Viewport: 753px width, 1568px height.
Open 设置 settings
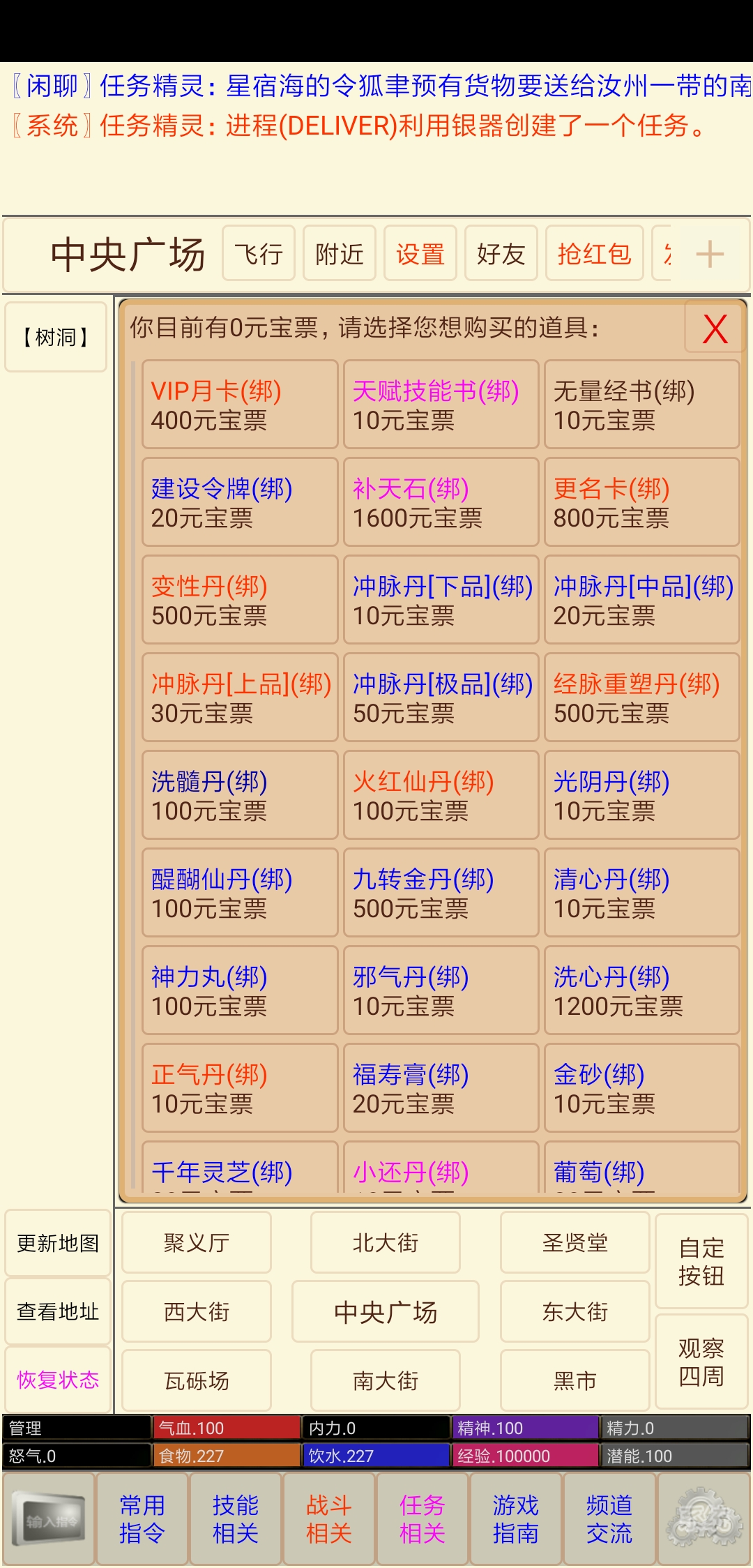[x=420, y=254]
